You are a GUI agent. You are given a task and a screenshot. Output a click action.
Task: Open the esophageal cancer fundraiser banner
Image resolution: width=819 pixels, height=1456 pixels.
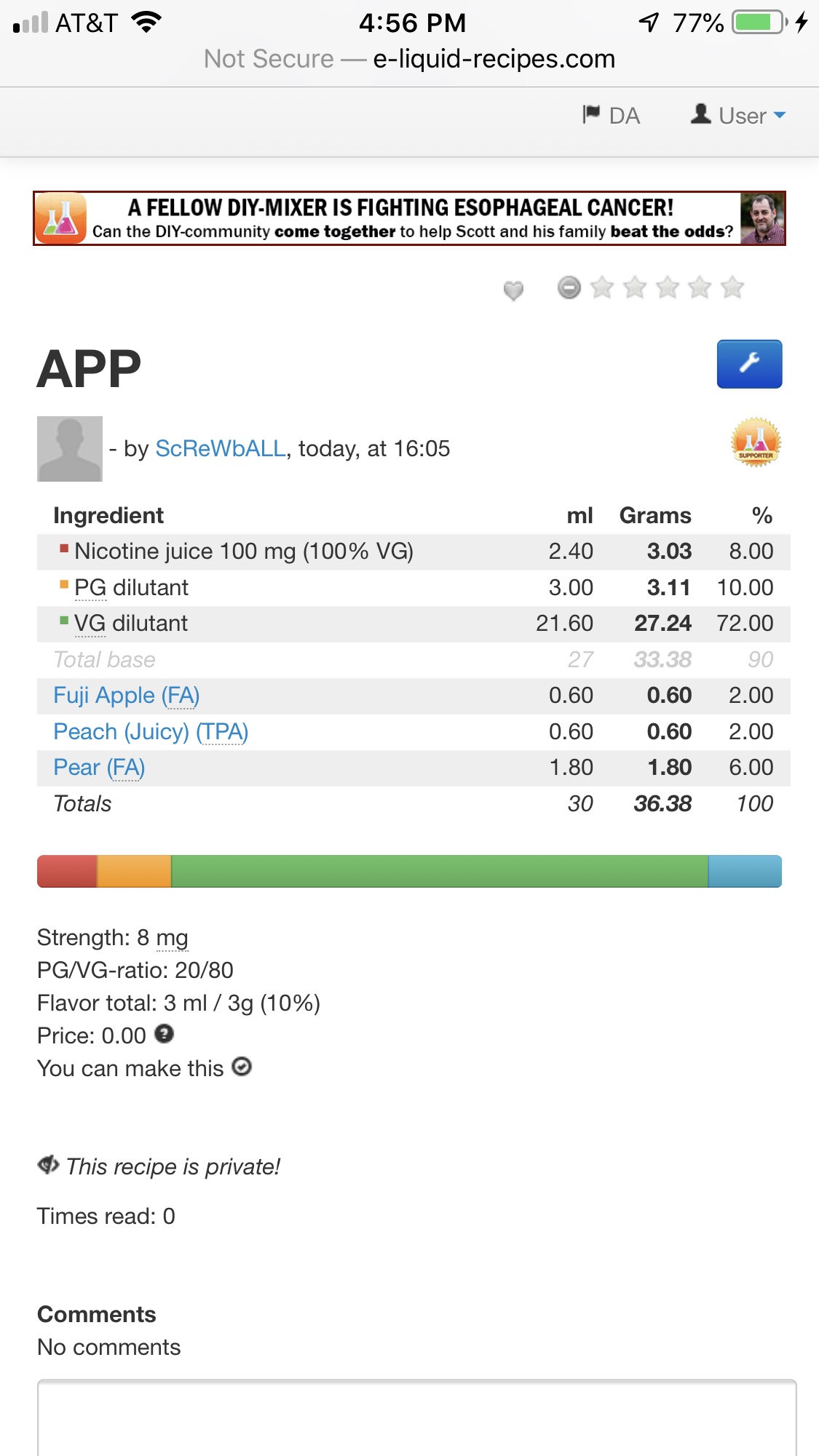coord(409,218)
